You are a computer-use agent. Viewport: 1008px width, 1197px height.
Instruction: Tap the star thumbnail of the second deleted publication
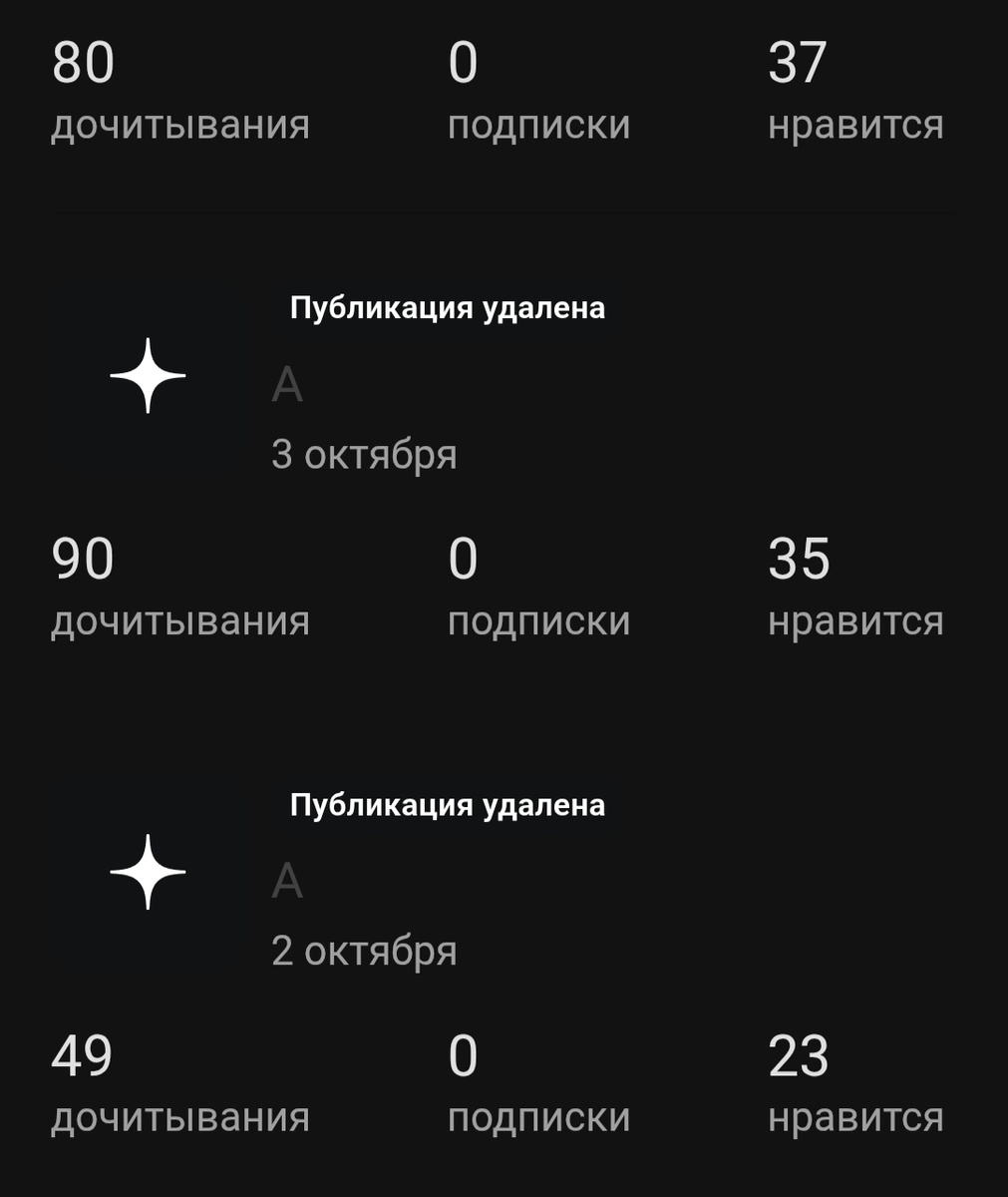click(148, 873)
